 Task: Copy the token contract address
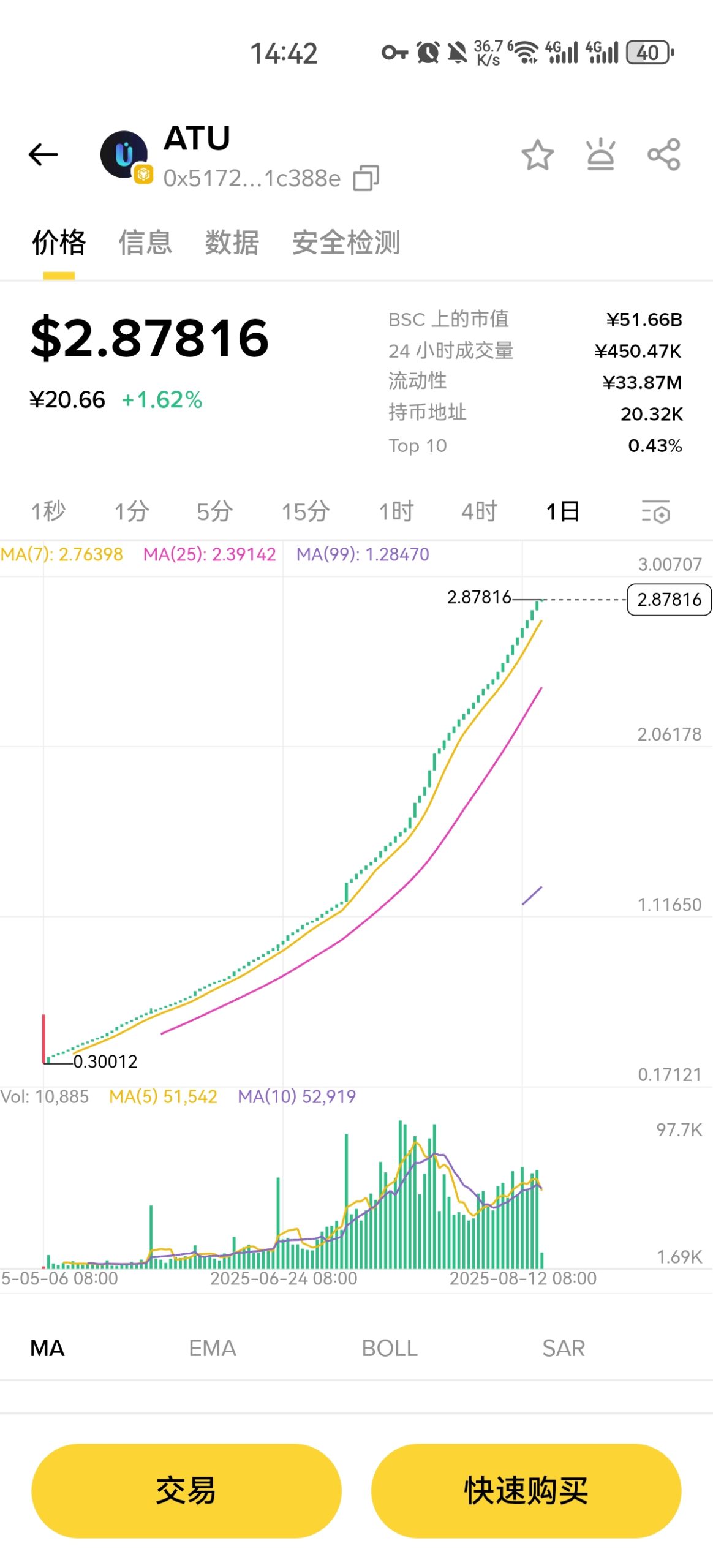tap(365, 179)
